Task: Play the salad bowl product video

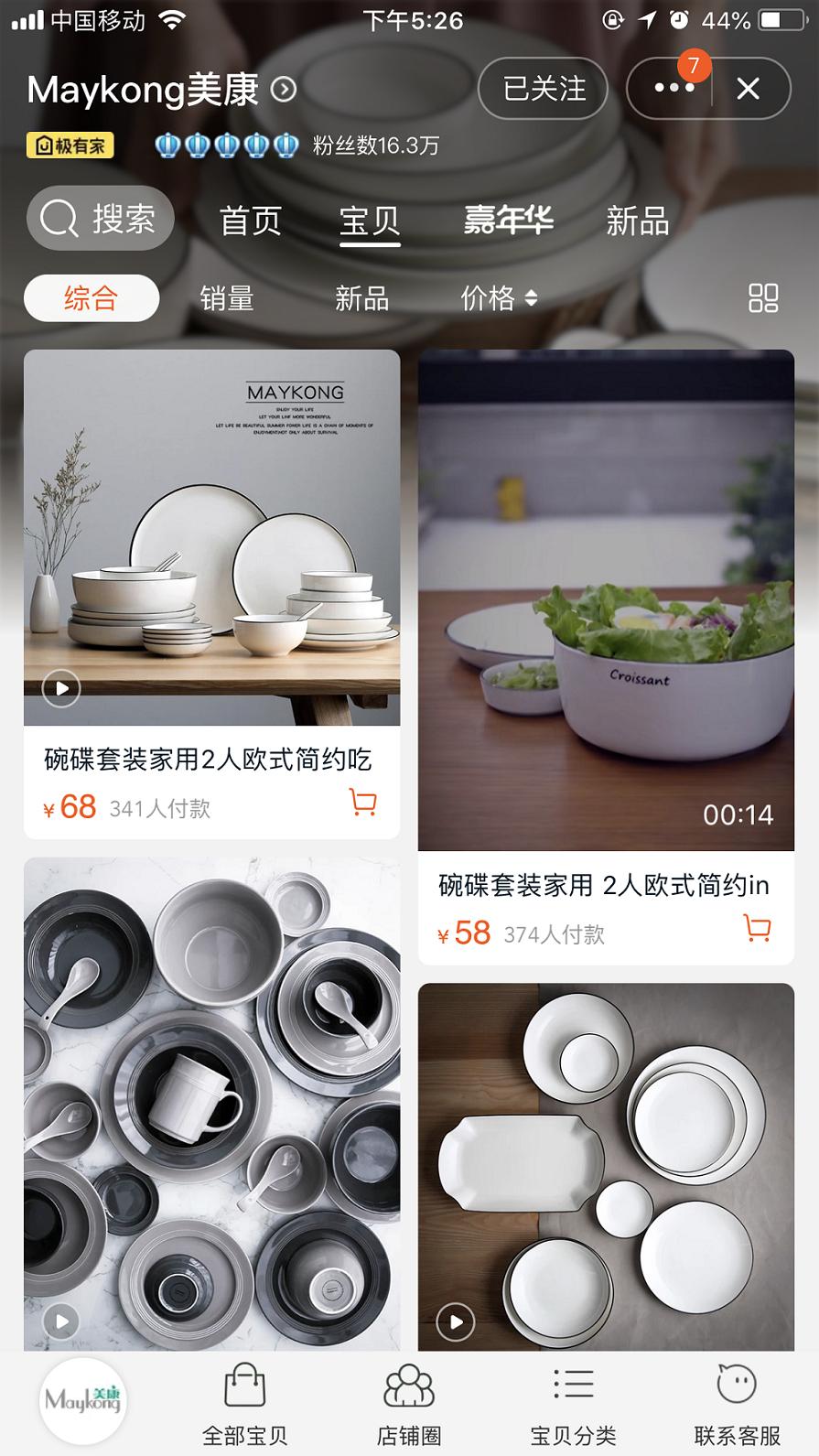Action: (x=606, y=595)
